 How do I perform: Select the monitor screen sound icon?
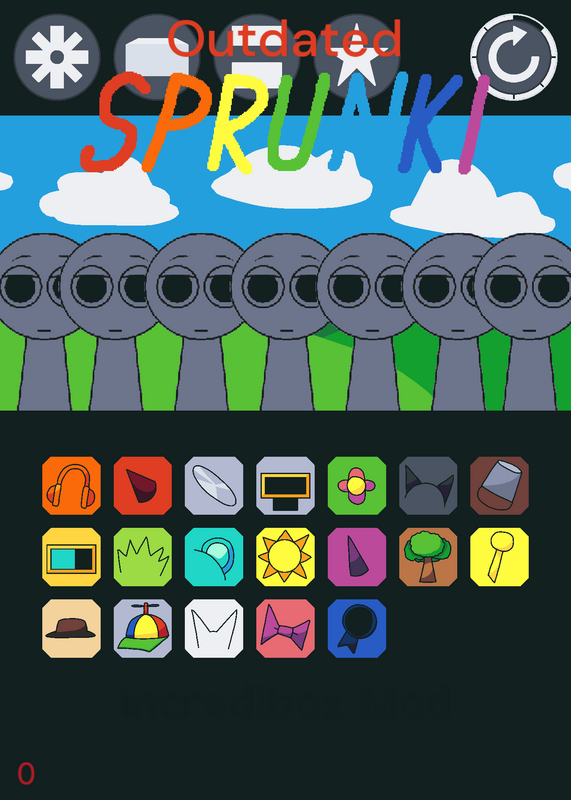click(285, 486)
